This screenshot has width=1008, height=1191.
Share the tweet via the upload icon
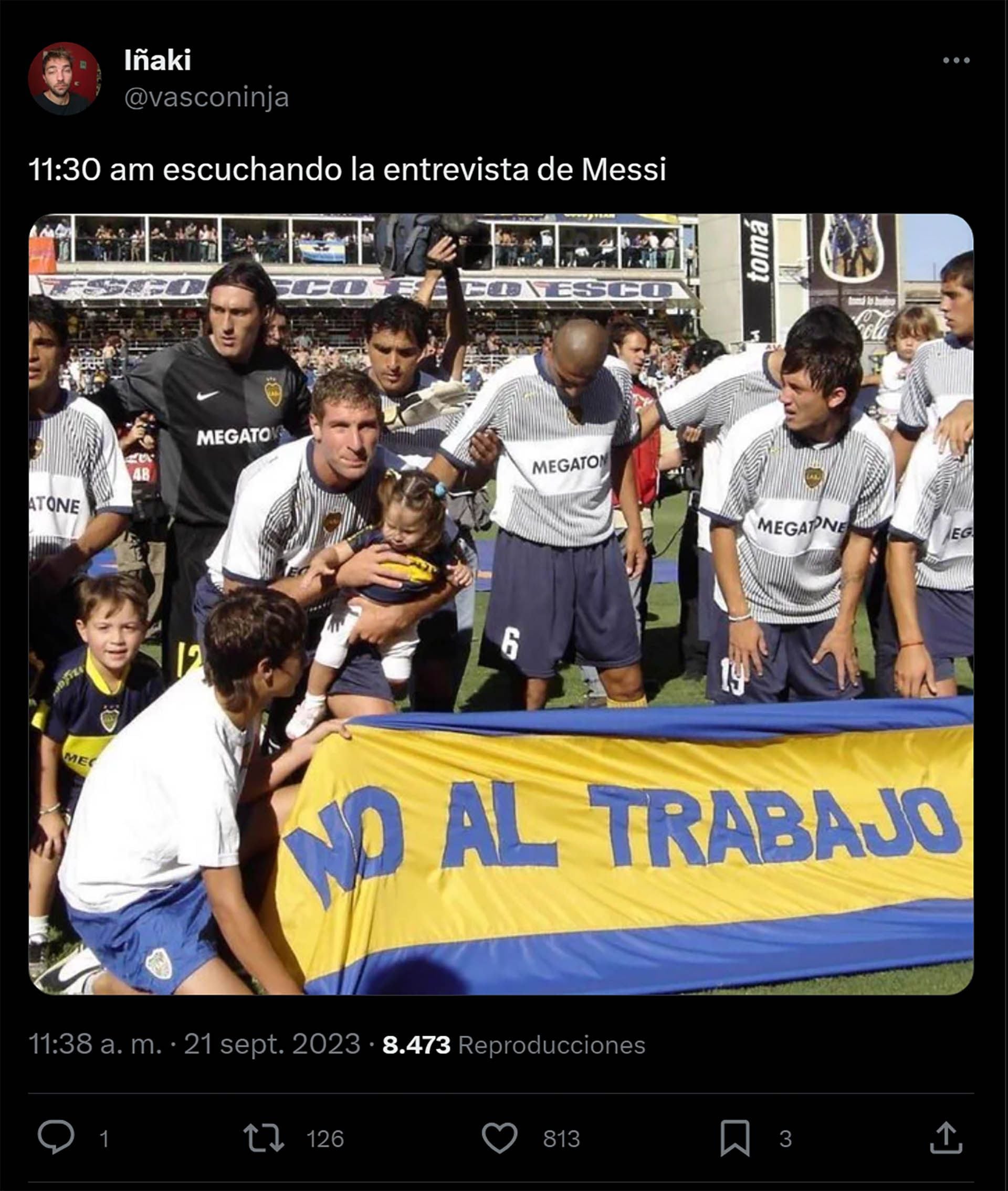coord(946,1137)
